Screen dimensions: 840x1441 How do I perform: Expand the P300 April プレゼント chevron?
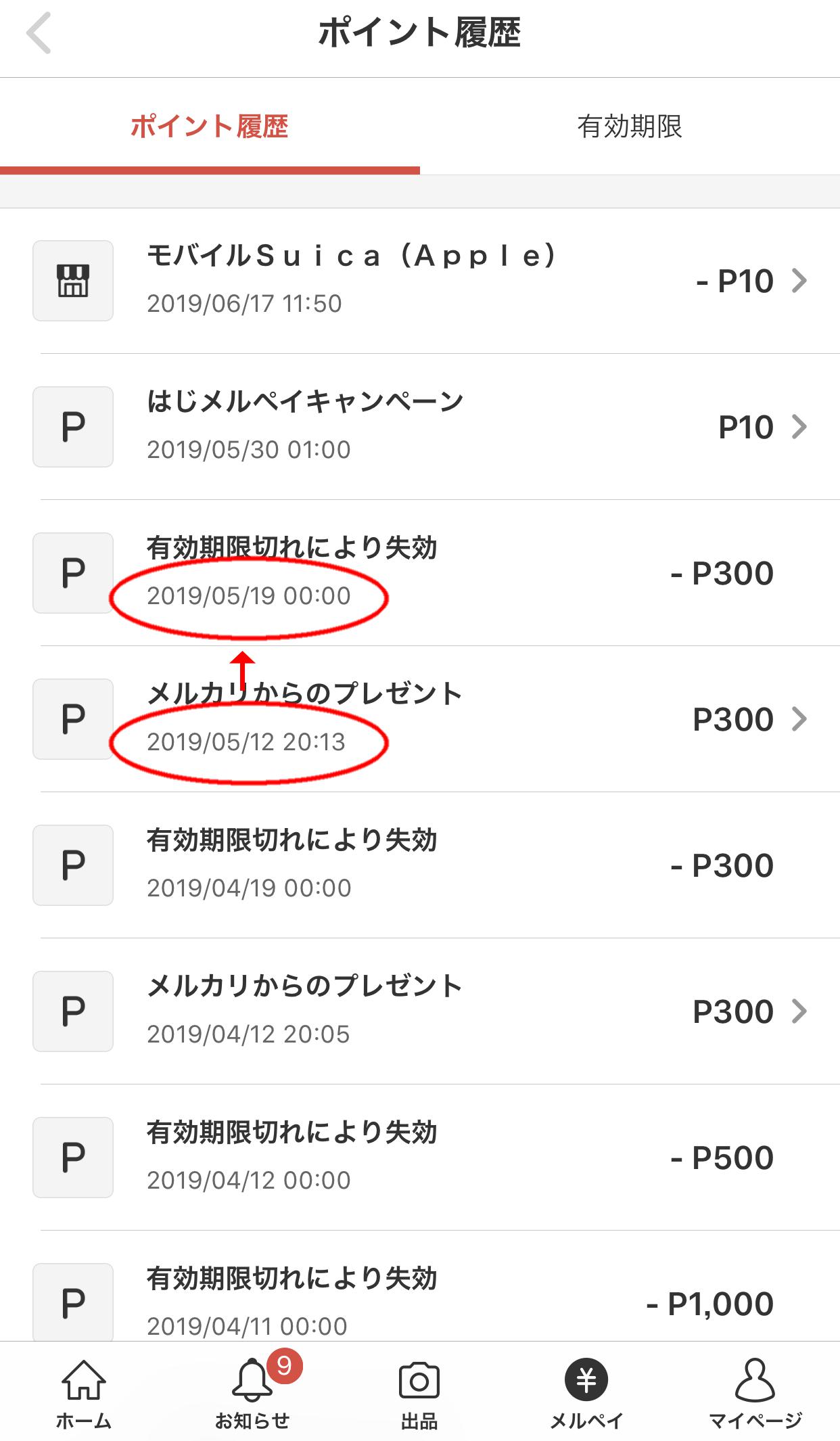click(x=801, y=1011)
